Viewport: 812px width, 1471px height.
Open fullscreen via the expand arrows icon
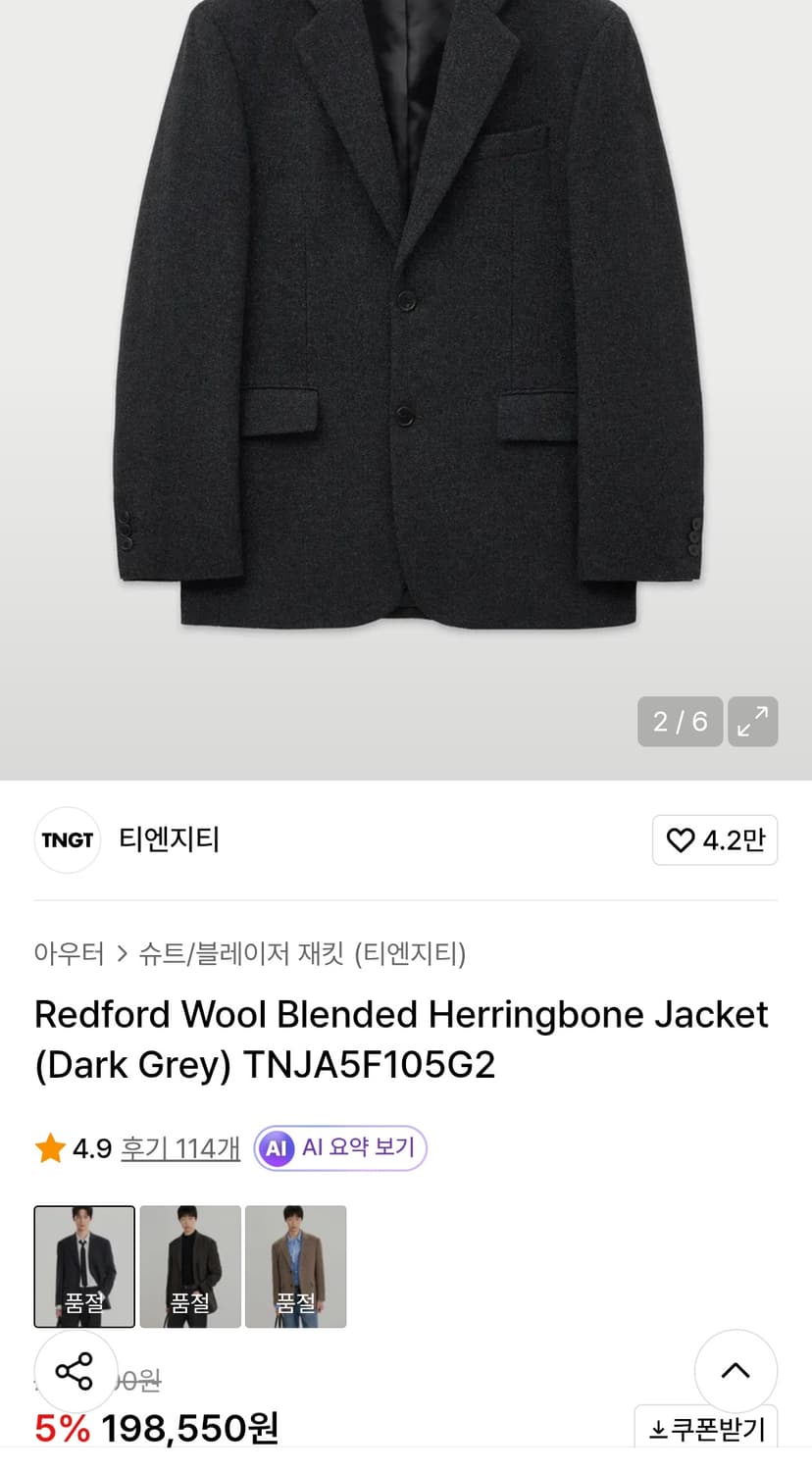point(752,721)
